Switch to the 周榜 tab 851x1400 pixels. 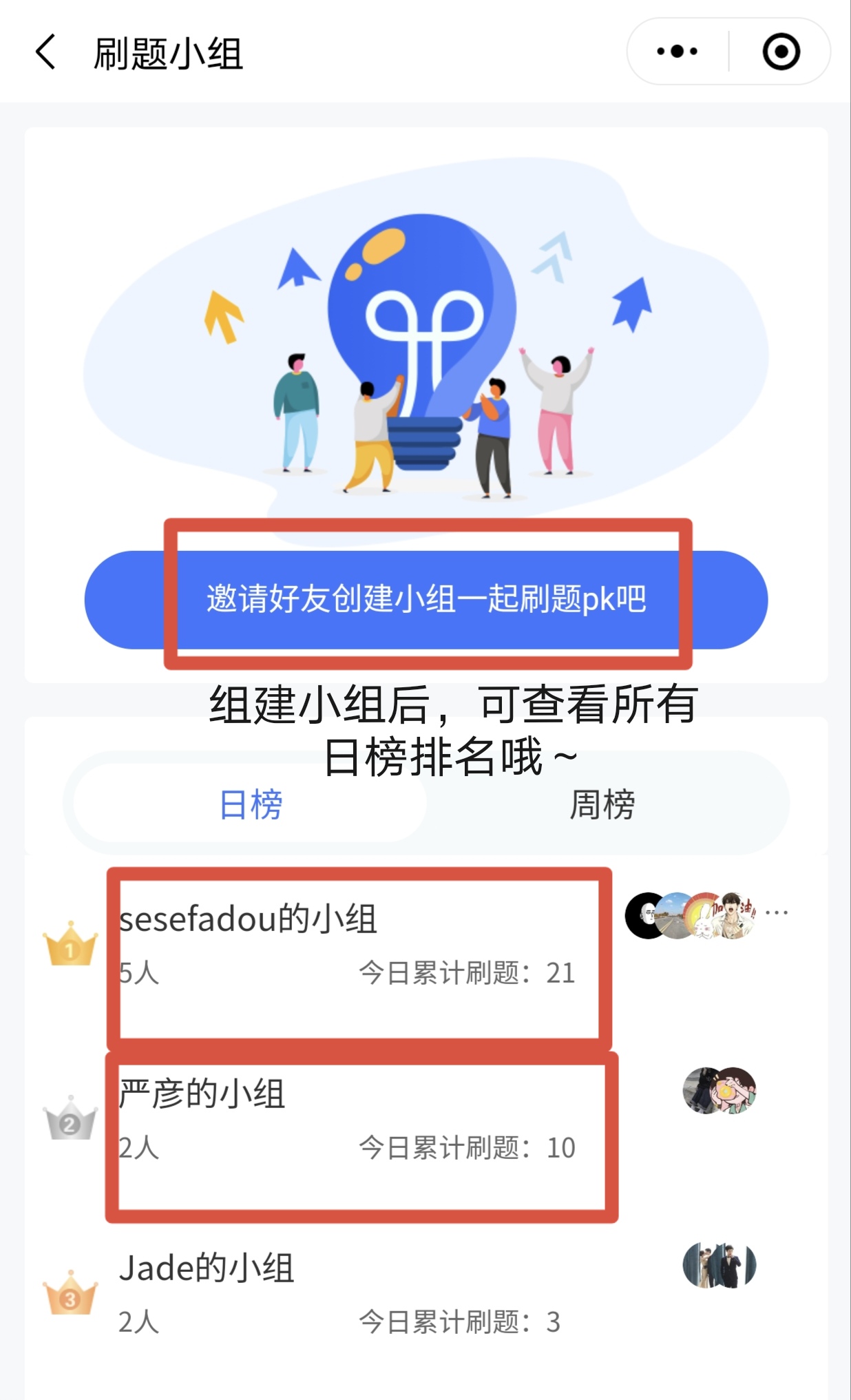pyautogui.click(x=602, y=804)
